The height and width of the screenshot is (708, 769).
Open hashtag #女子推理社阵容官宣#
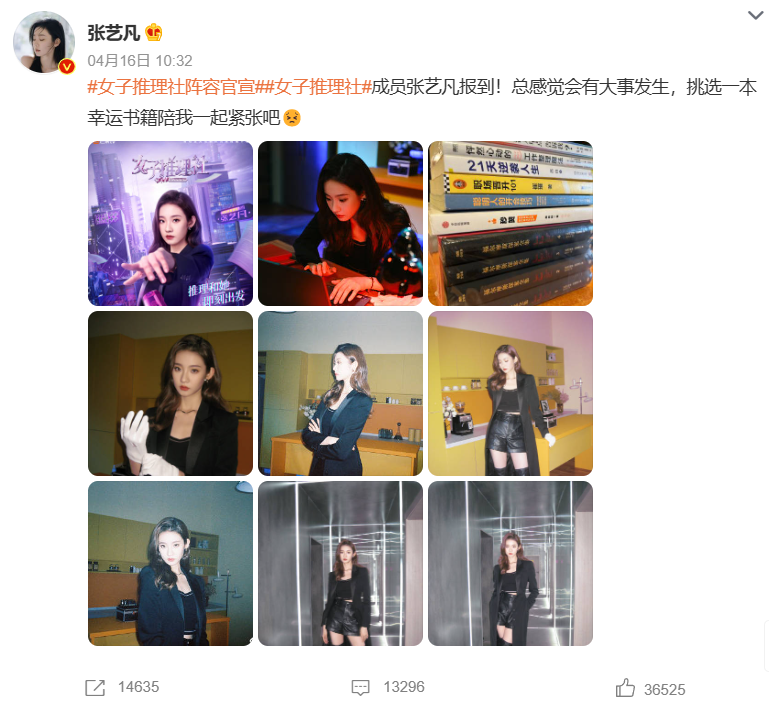(x=172, y=87)
